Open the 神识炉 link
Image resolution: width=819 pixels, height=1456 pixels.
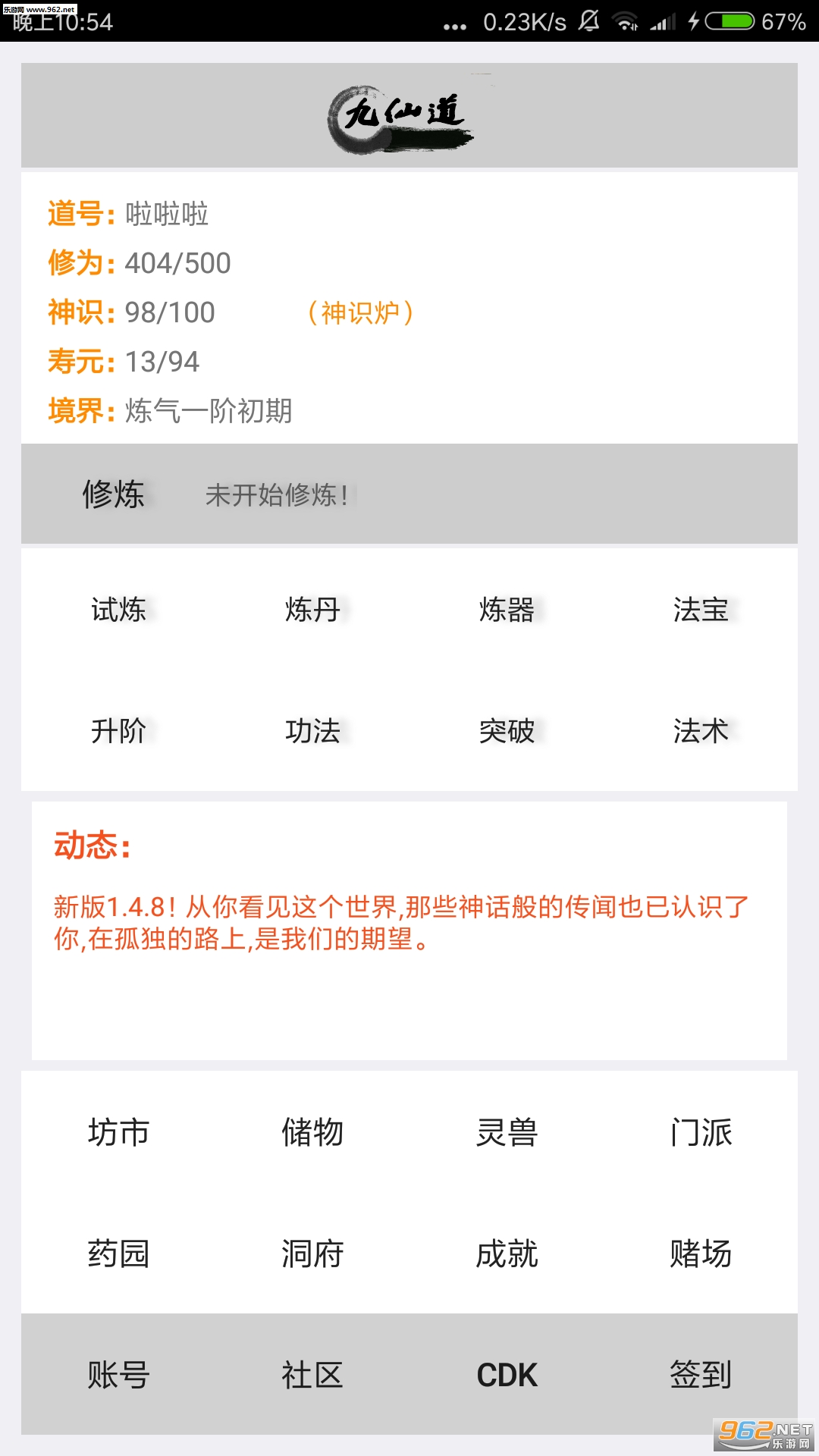click(361, 312)
